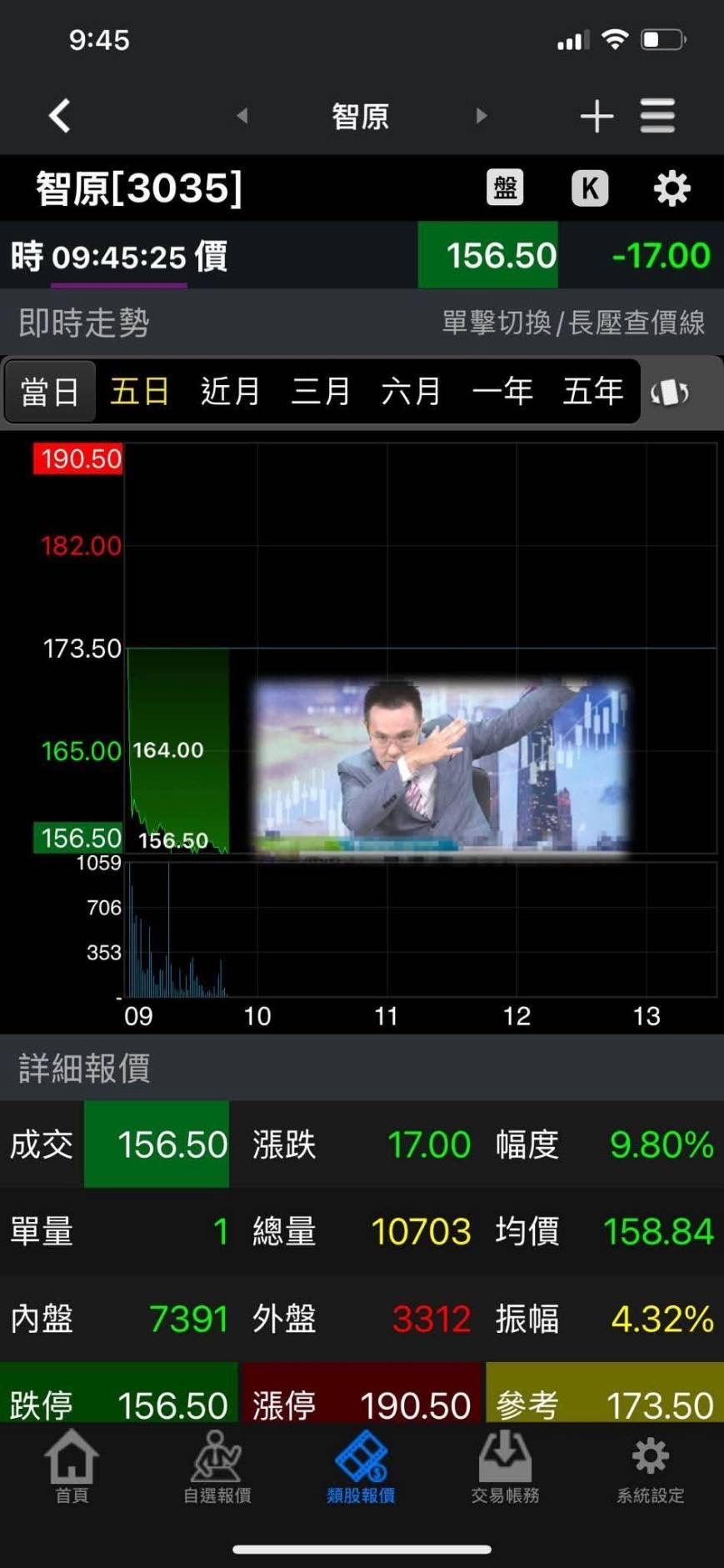Open the K-line chart icon
The image size is (724, 1568).
(x=589, y=188)
